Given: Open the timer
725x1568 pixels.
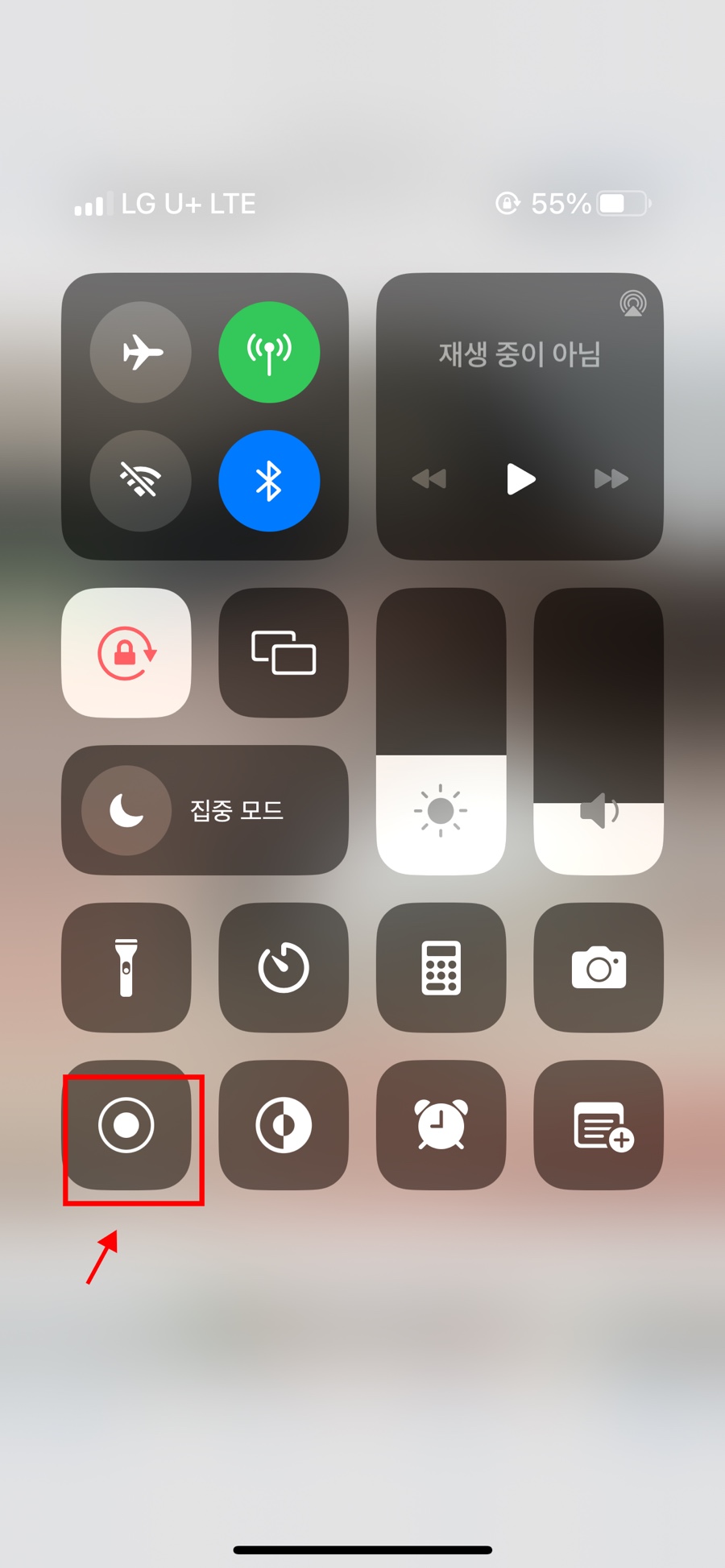Looking at the screenshot, I should pos(284,967).
